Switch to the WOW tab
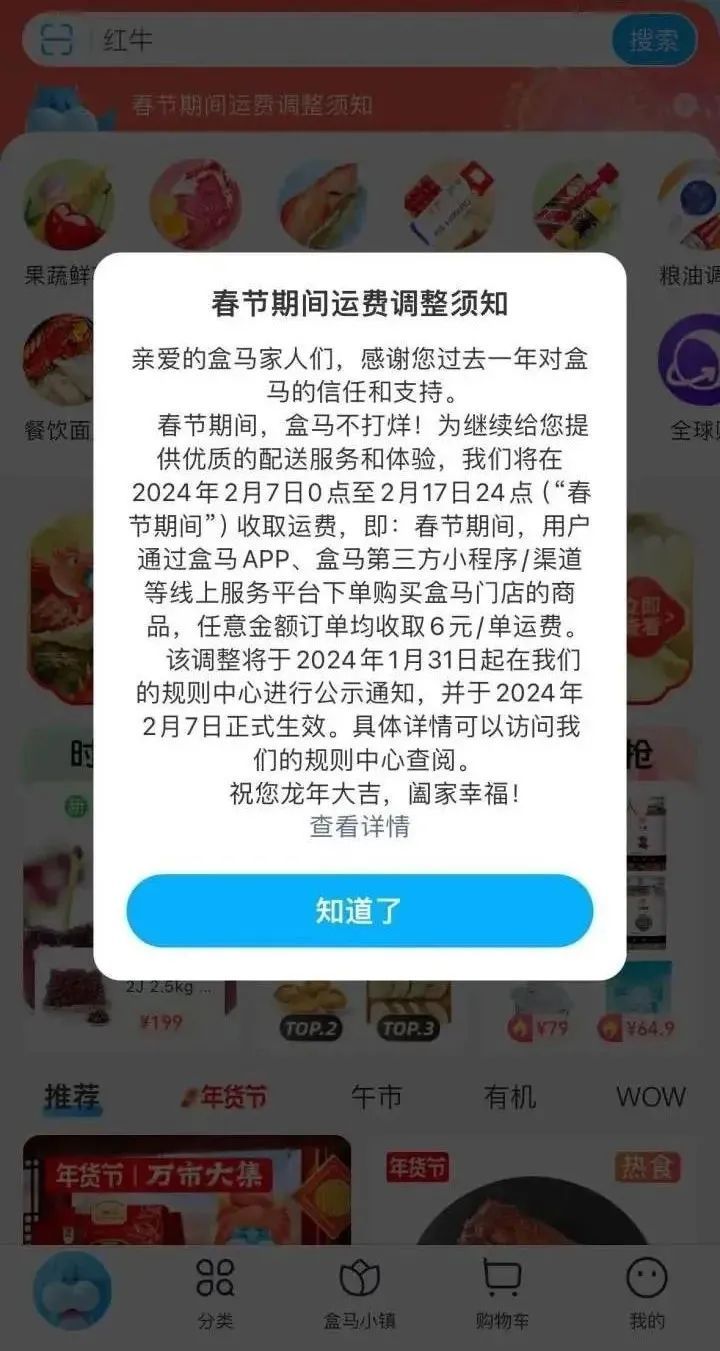 tap(651, 1097)
